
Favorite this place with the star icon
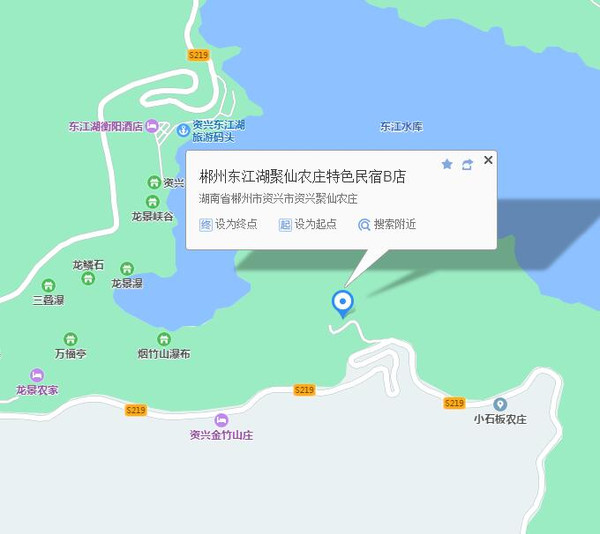447,164
